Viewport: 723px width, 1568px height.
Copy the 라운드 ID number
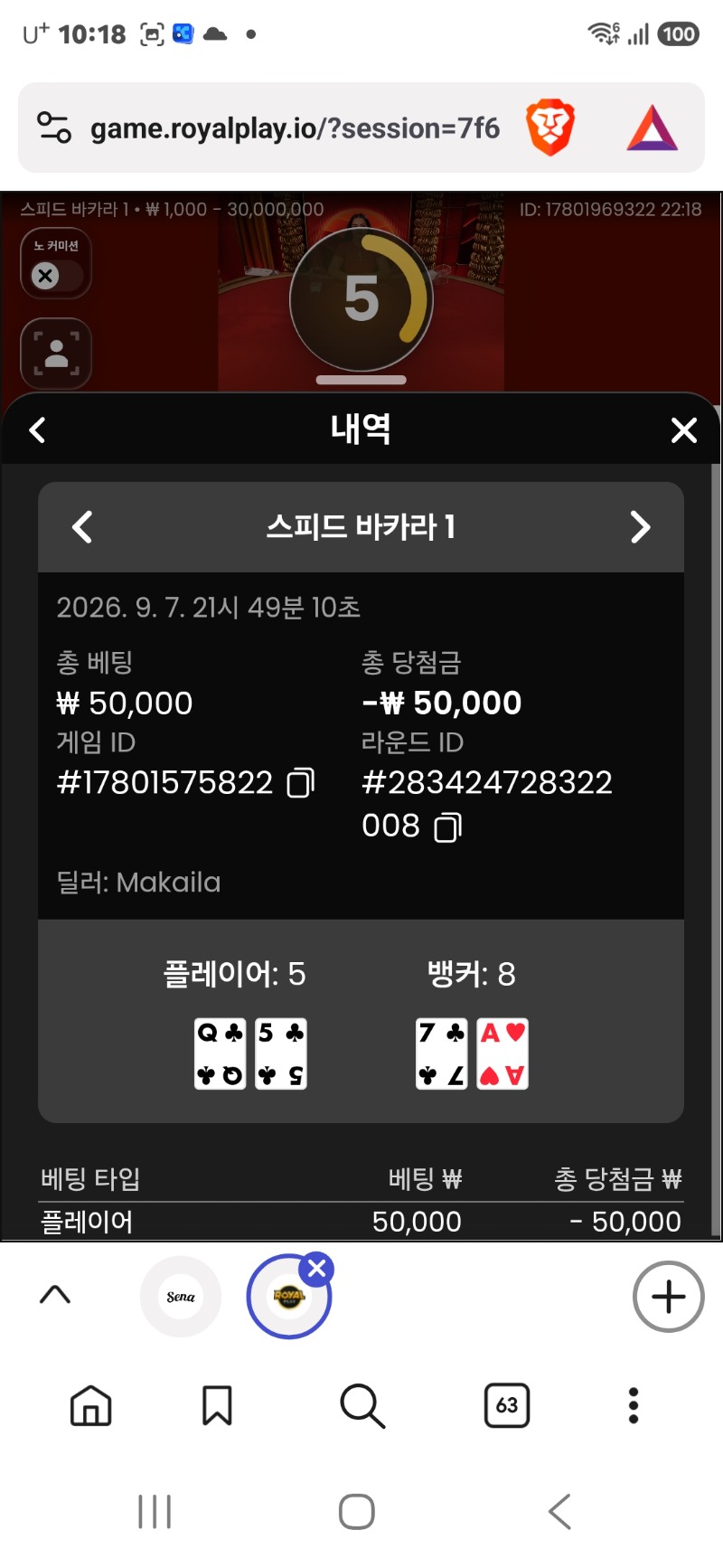[x=448, y=827]
